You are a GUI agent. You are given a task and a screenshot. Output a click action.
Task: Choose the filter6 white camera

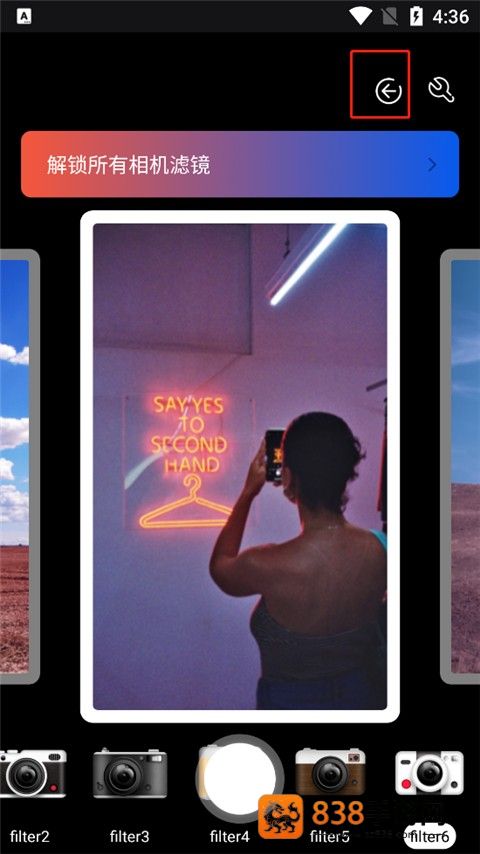pos(429,772)
